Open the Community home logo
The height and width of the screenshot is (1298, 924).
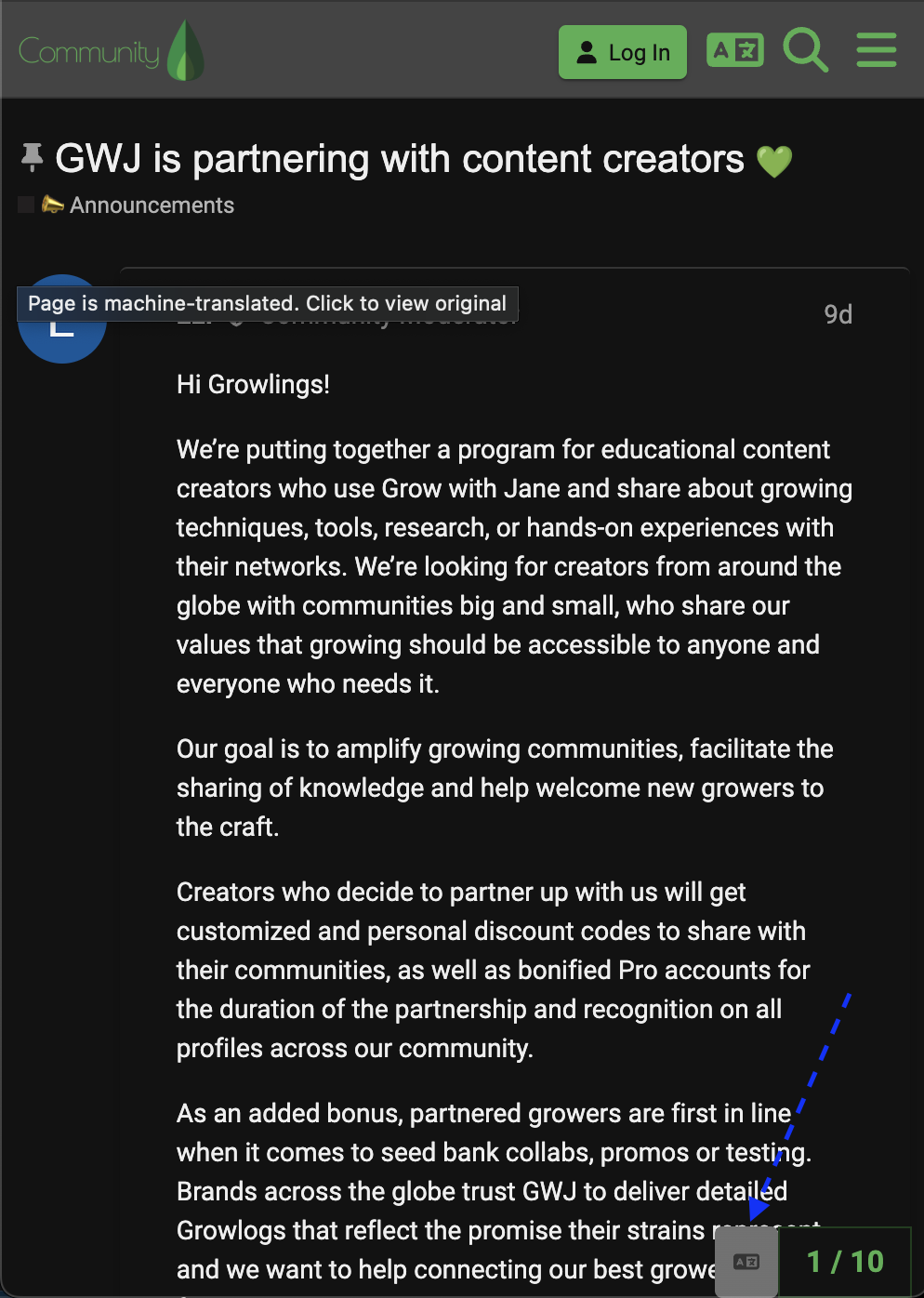coord(112,51)
